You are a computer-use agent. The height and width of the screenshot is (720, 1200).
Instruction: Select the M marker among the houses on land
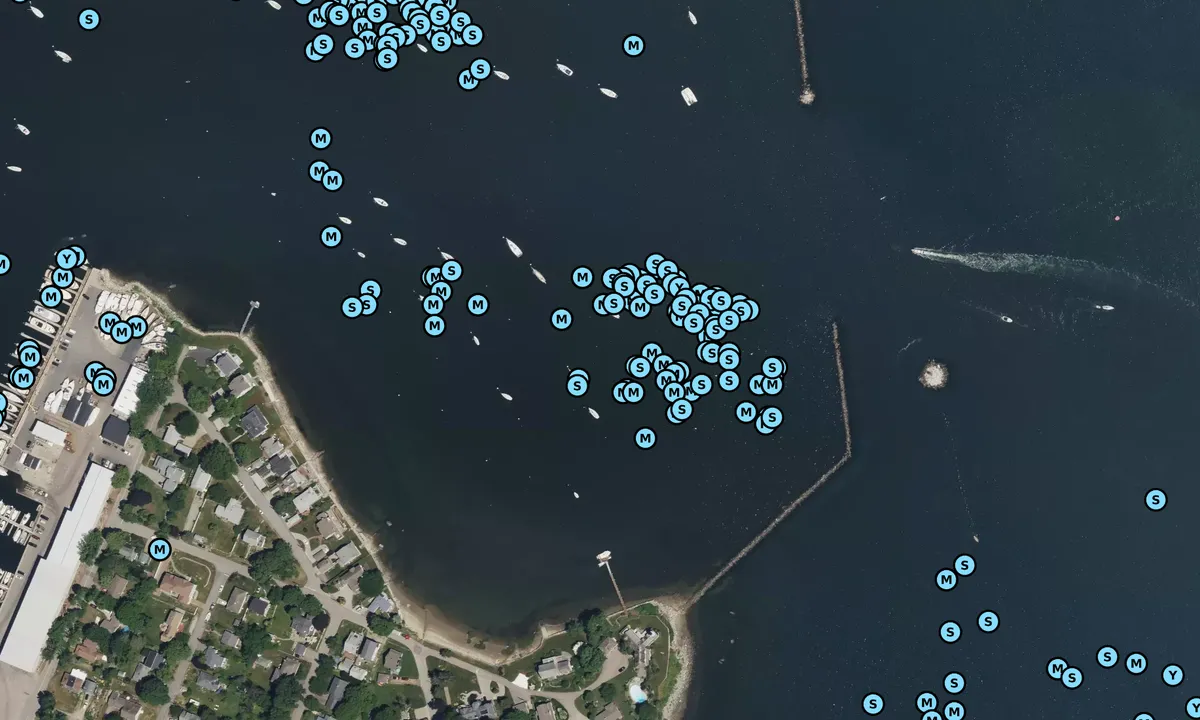[159, 549]
